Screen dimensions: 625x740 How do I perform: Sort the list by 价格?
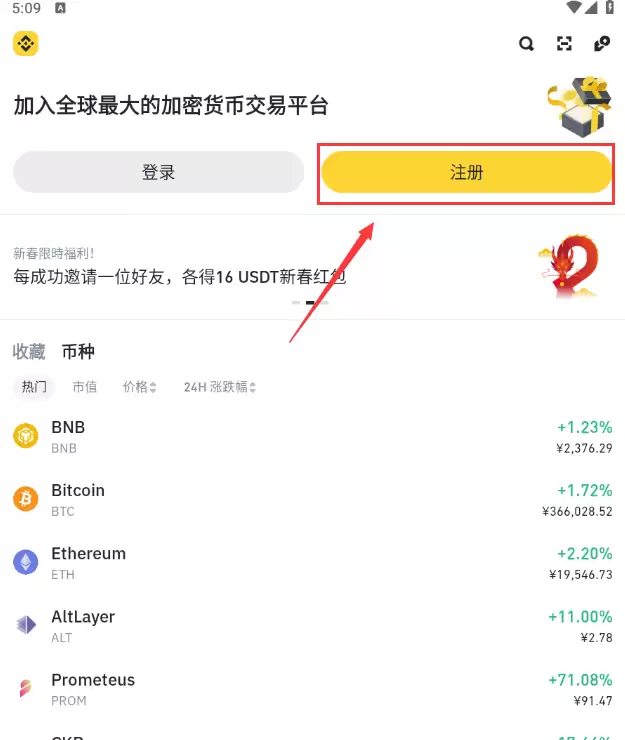(140, 387)
